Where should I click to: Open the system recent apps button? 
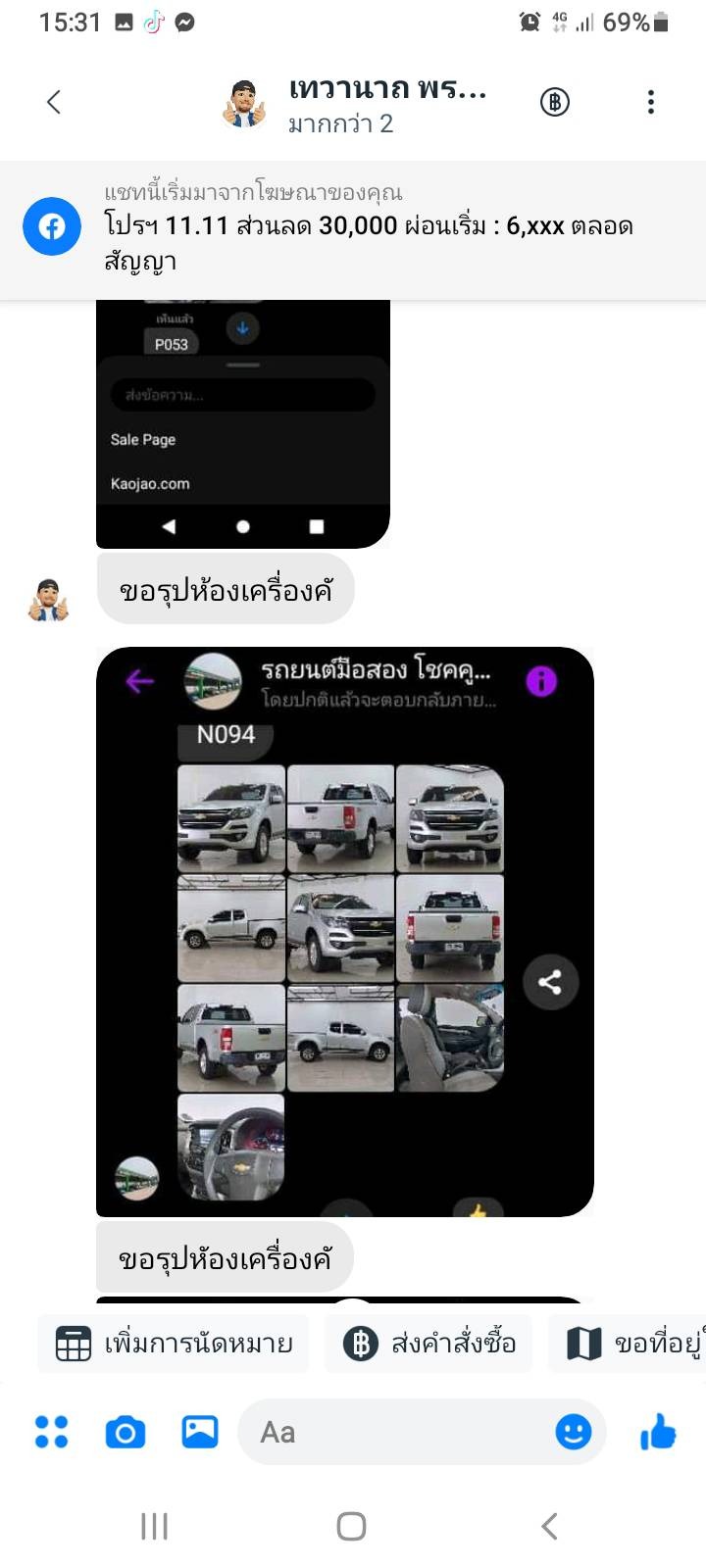154,1526
